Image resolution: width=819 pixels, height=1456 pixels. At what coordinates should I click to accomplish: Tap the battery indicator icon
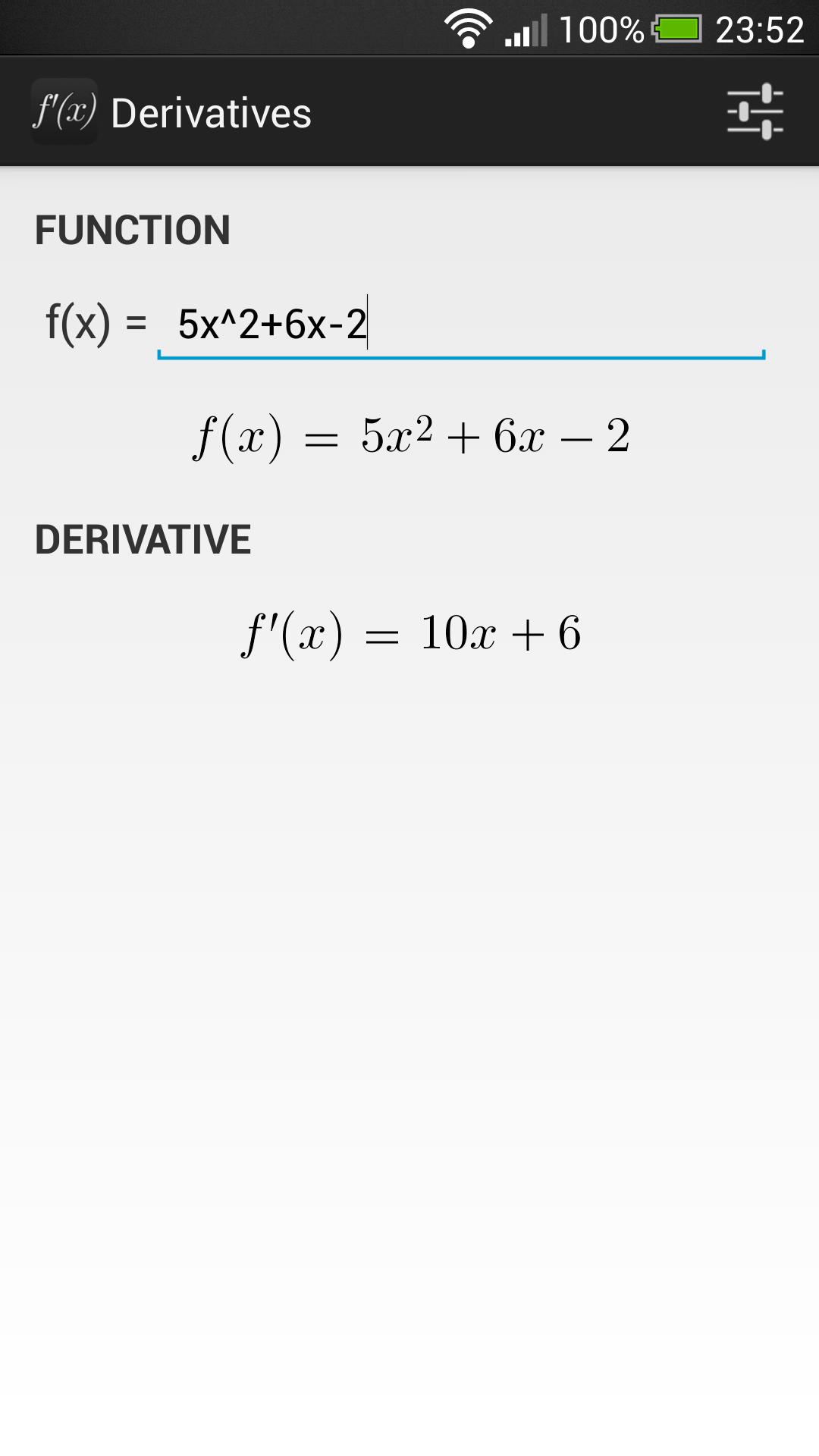677,28
